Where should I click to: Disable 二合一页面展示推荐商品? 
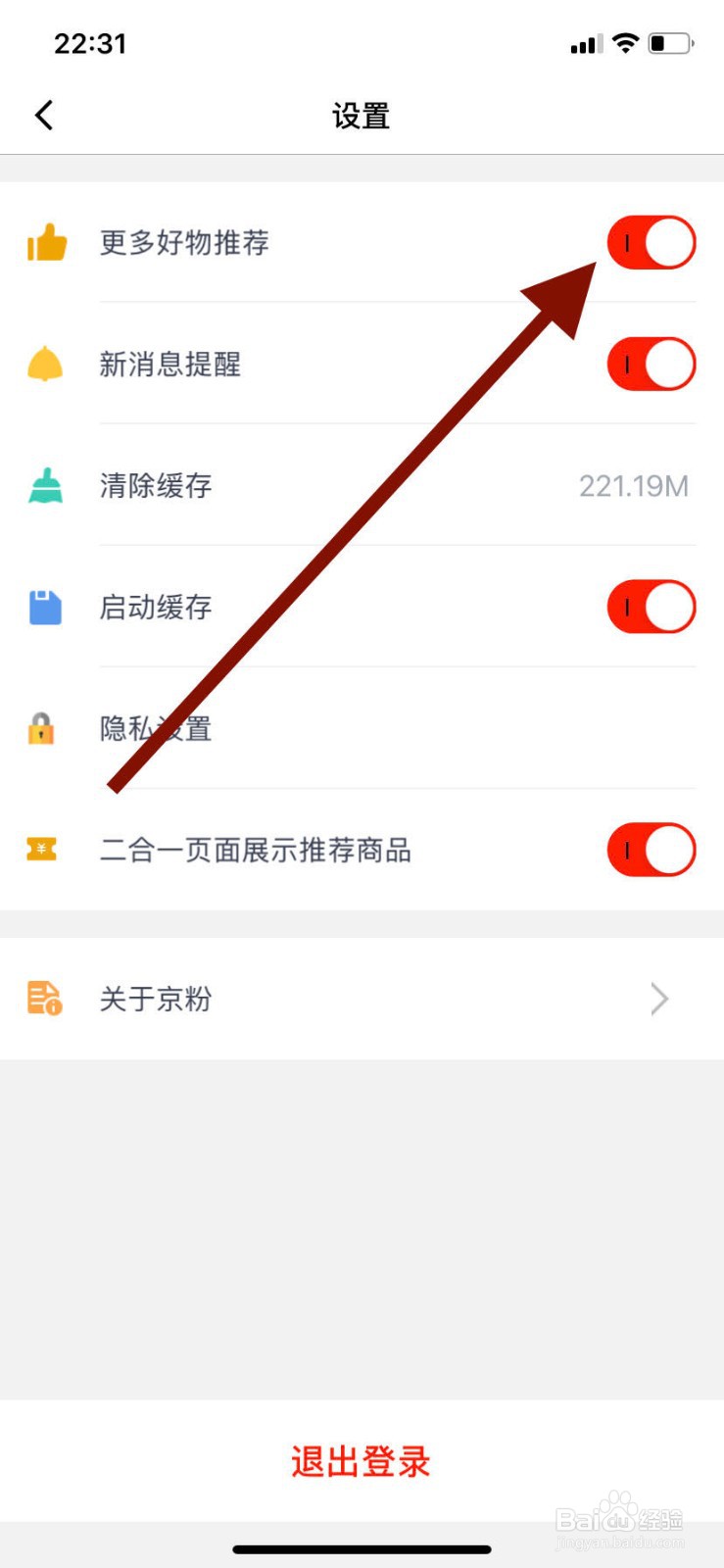651,850
